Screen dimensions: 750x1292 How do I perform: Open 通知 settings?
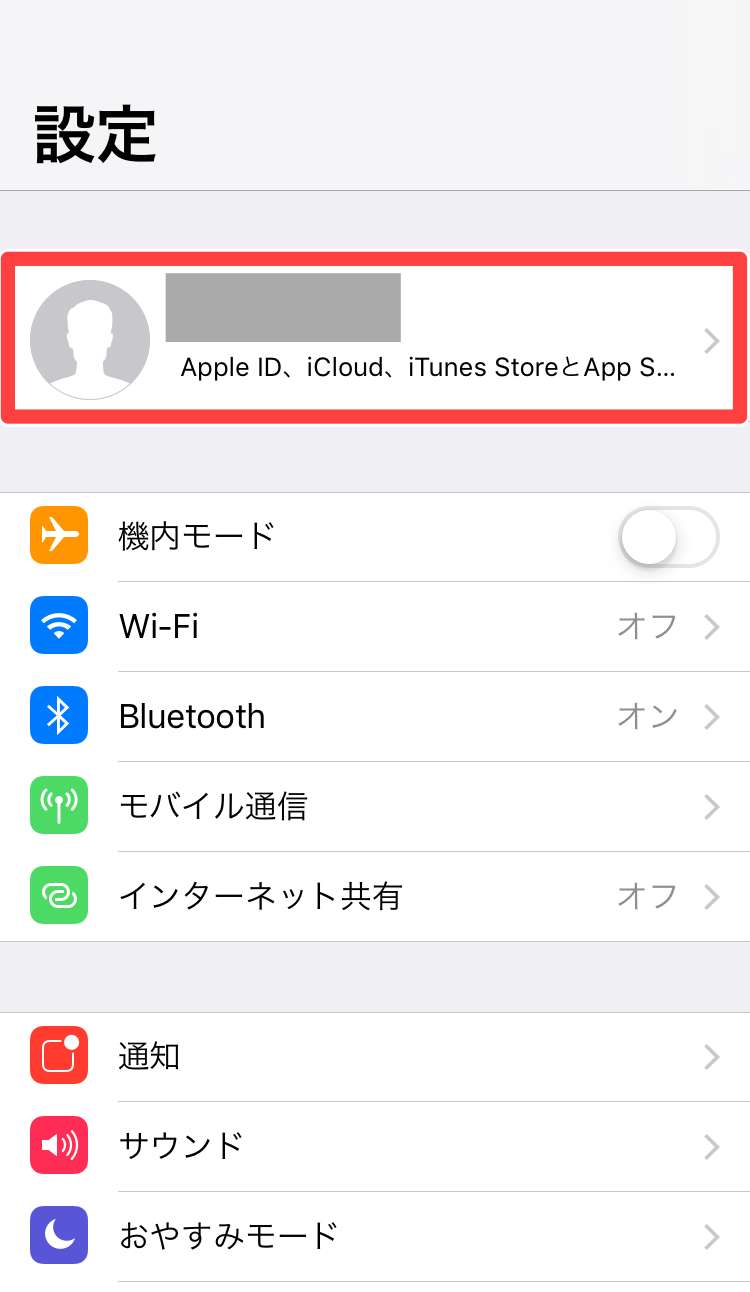click(375, 1057)
